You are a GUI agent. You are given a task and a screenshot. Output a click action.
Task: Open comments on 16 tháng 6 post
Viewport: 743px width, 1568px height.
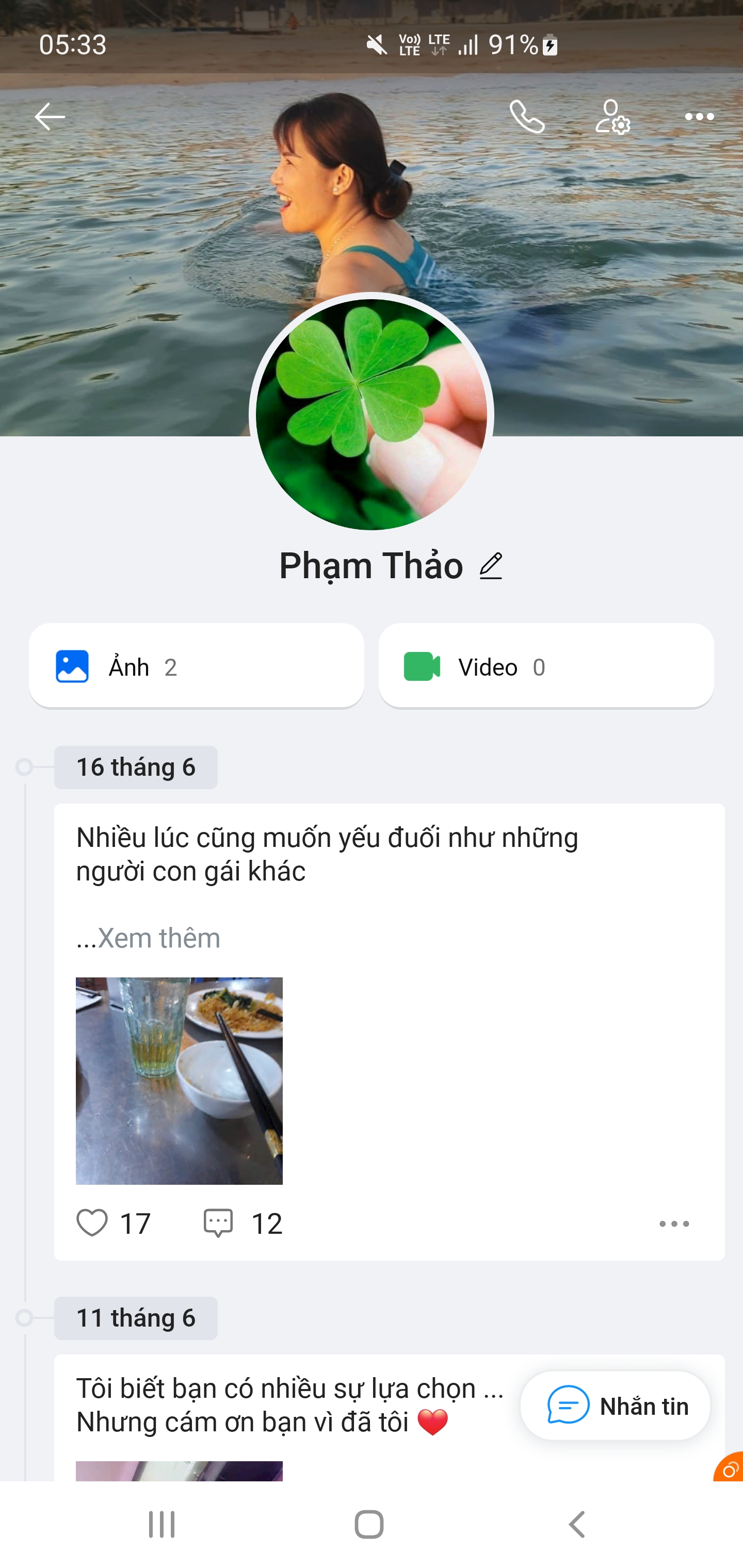tap(218, 1223)
